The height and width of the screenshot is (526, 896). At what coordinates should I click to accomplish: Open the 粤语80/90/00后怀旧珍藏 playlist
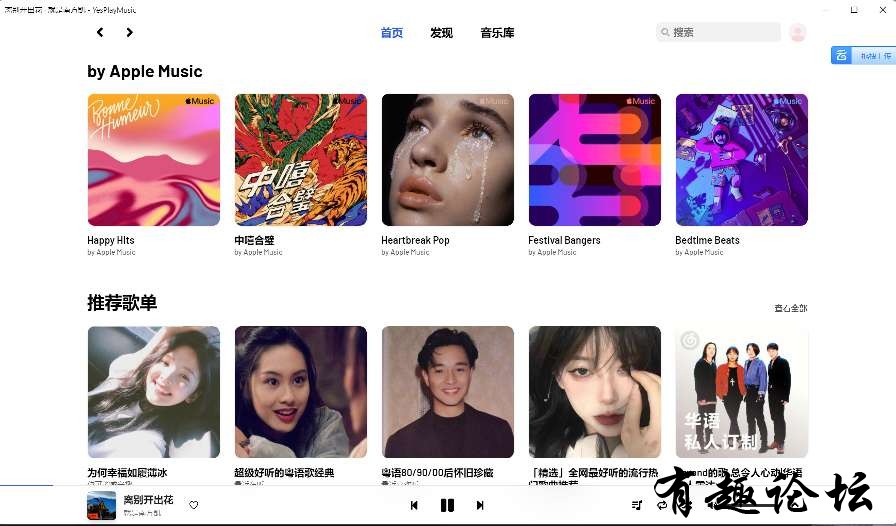(x=447, y=392)
